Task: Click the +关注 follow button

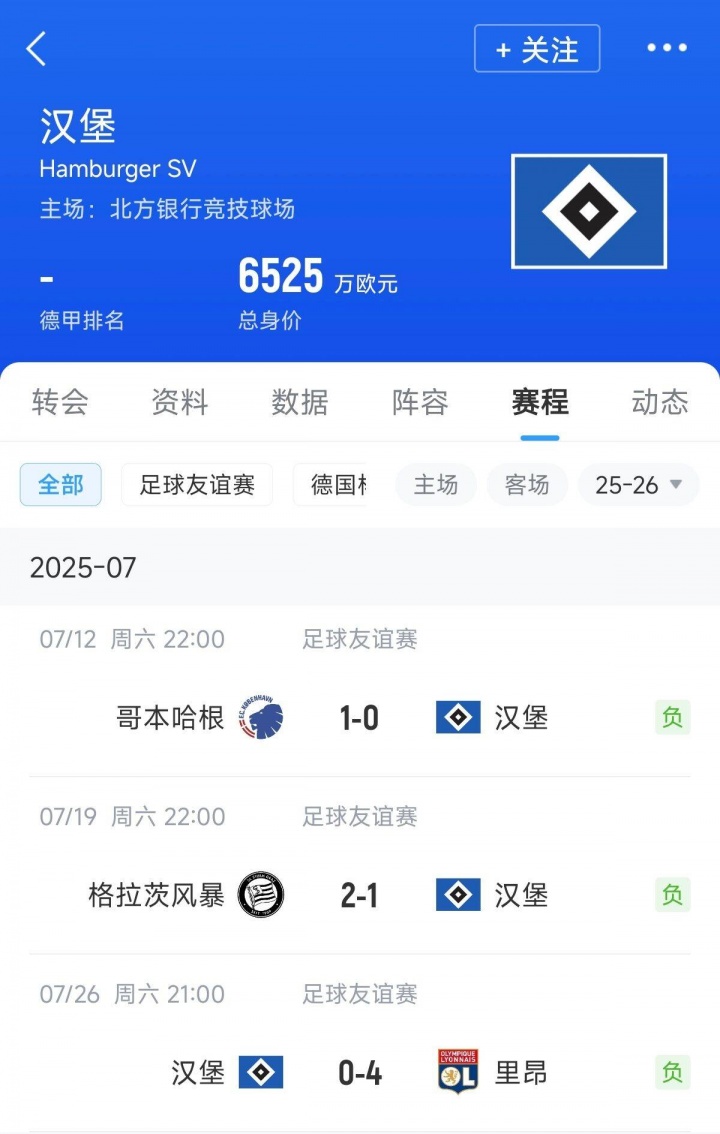Action: point(537,48)
